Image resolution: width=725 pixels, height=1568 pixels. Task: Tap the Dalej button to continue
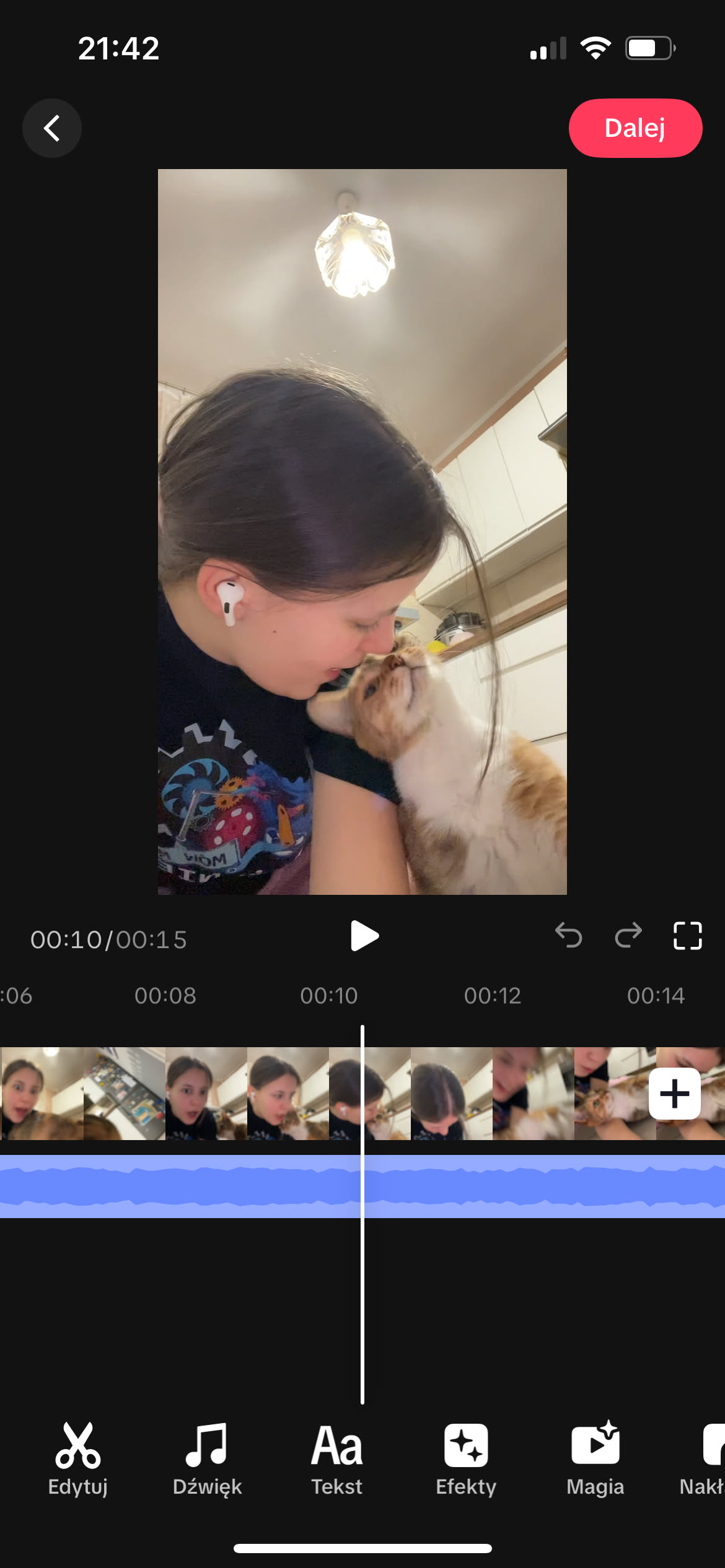(635, 128)
